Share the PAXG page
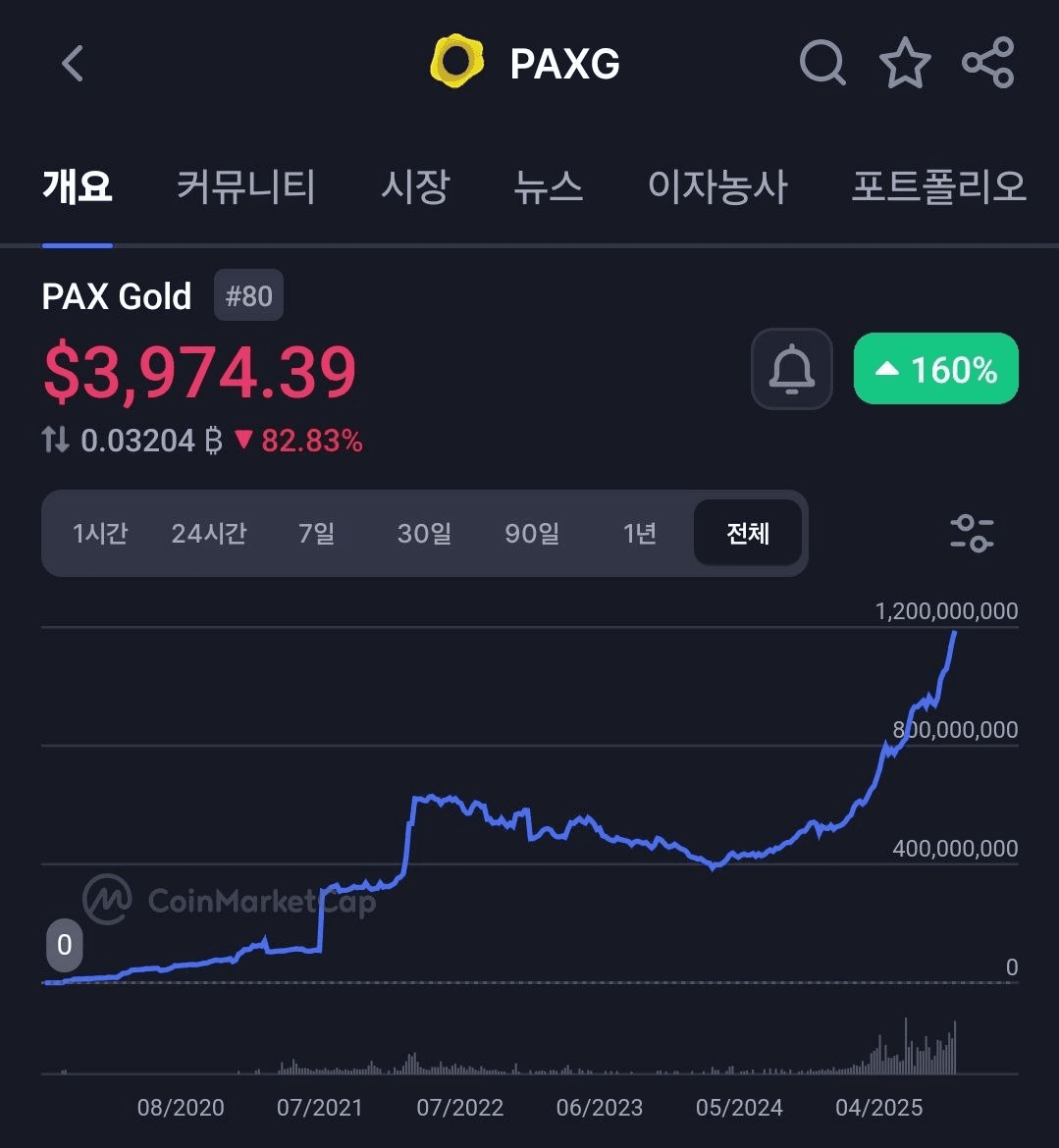The height and width of the screenshot is (1148, 1059). pyautogui.click(x=987, y=64)
